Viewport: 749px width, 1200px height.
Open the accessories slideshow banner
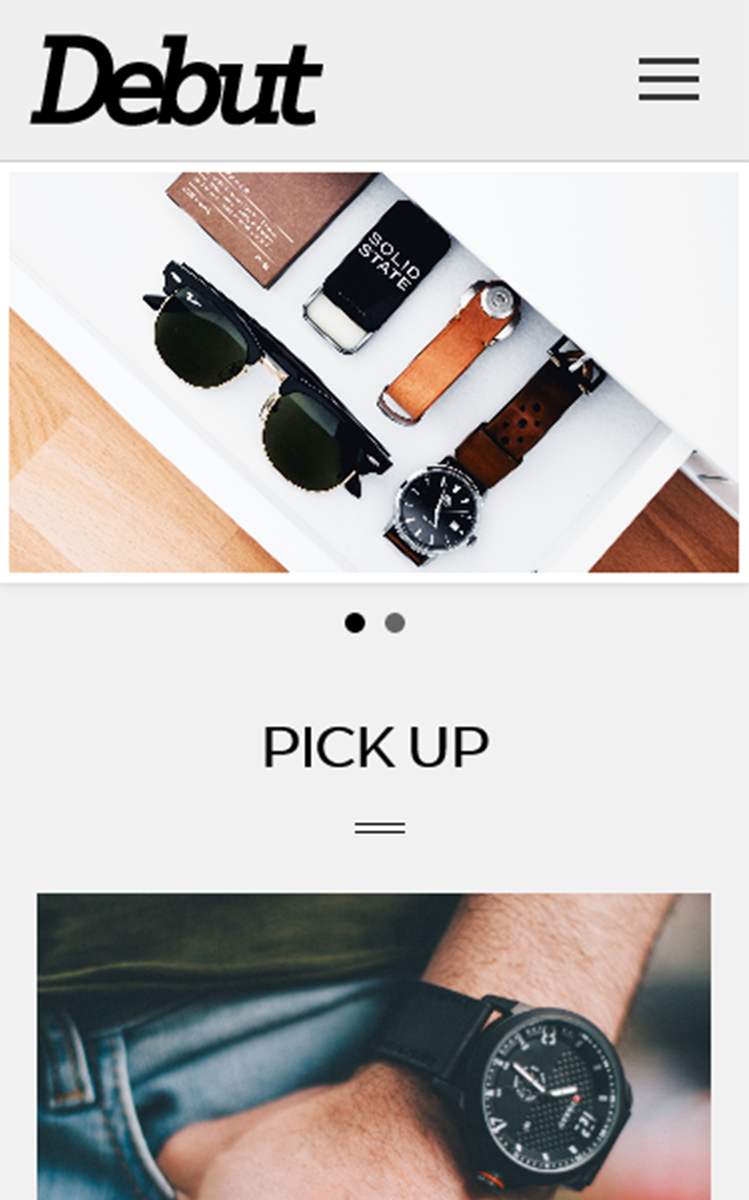374,372
